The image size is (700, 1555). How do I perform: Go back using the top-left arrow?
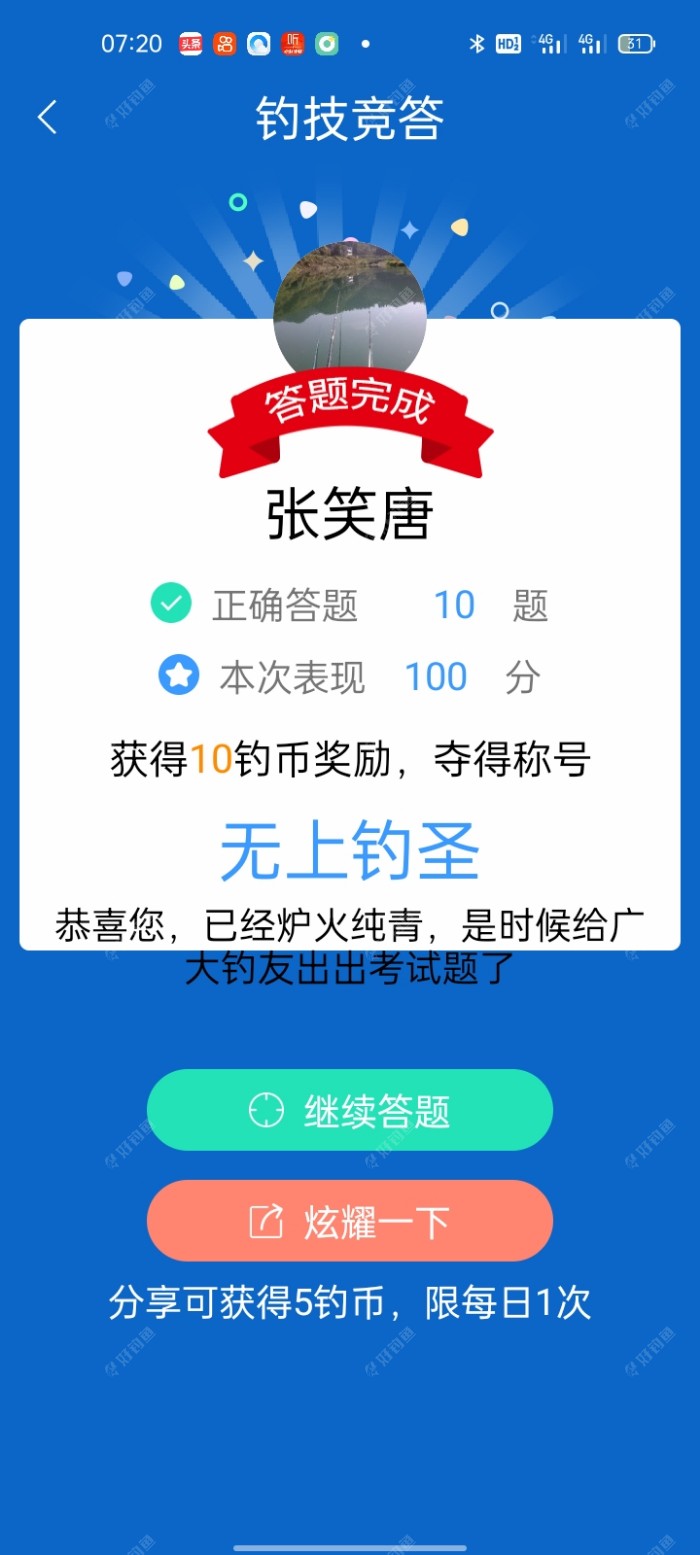pos(48,117)
